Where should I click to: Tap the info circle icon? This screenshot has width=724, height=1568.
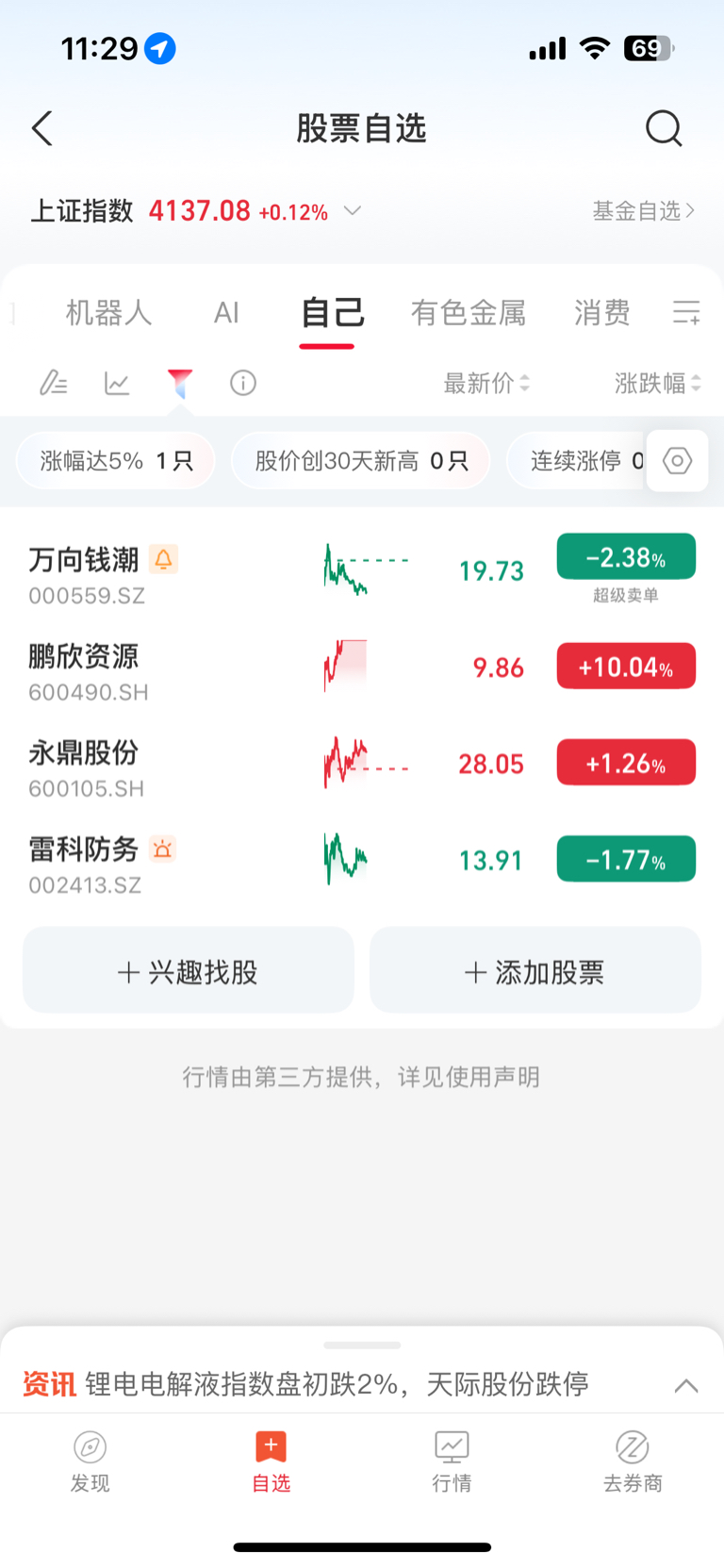click(x=243, y=383)
